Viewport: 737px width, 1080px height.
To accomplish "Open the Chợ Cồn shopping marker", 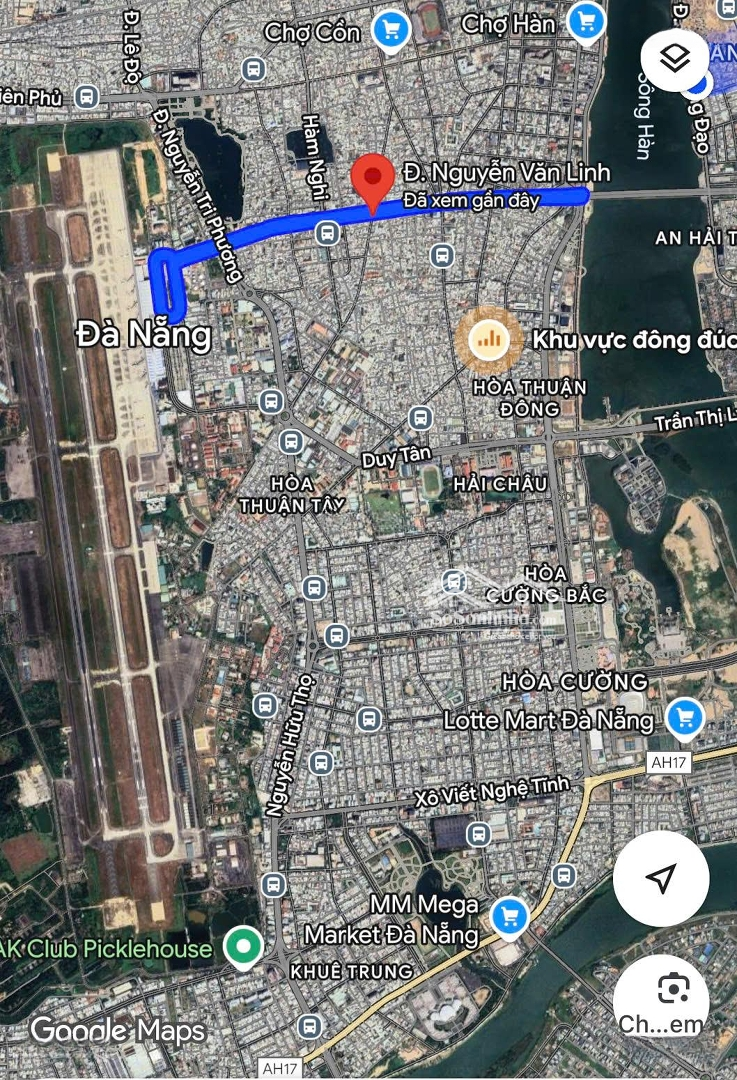I will (x=391, y=30).
